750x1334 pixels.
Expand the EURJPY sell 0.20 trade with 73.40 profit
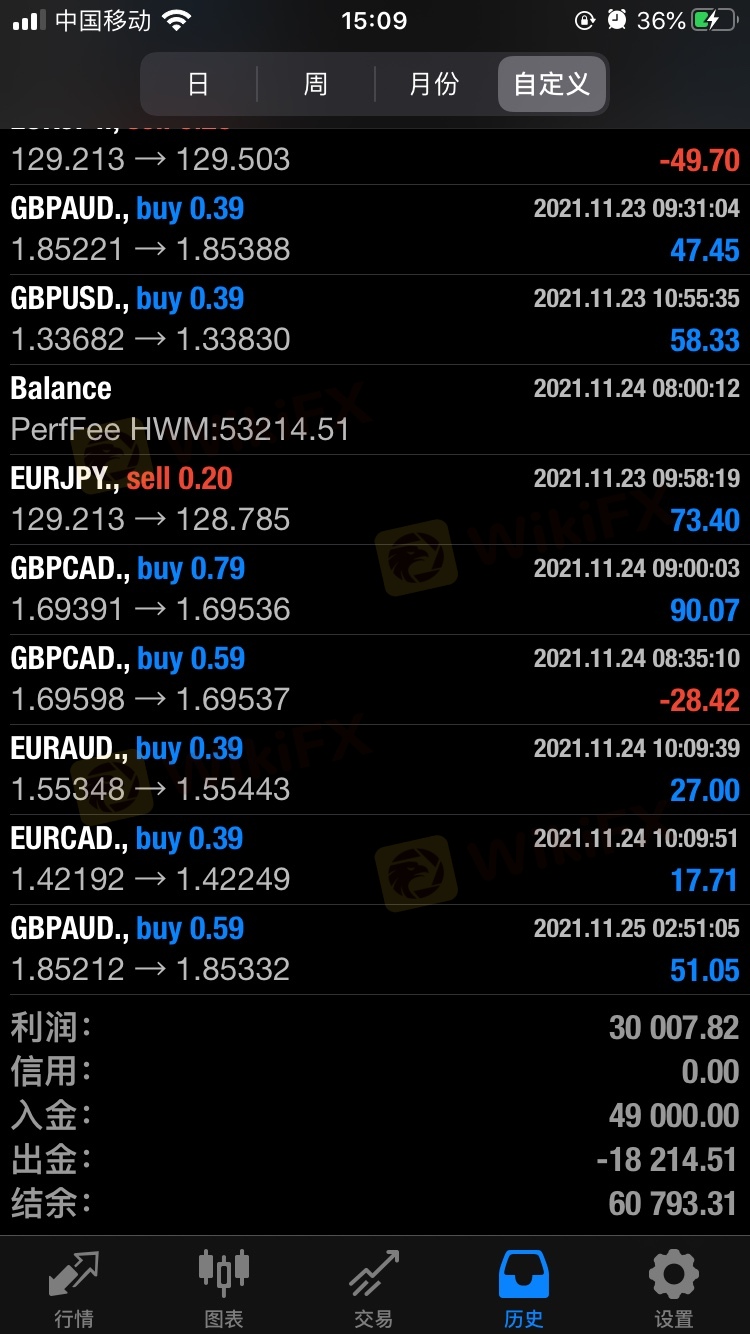375,499
